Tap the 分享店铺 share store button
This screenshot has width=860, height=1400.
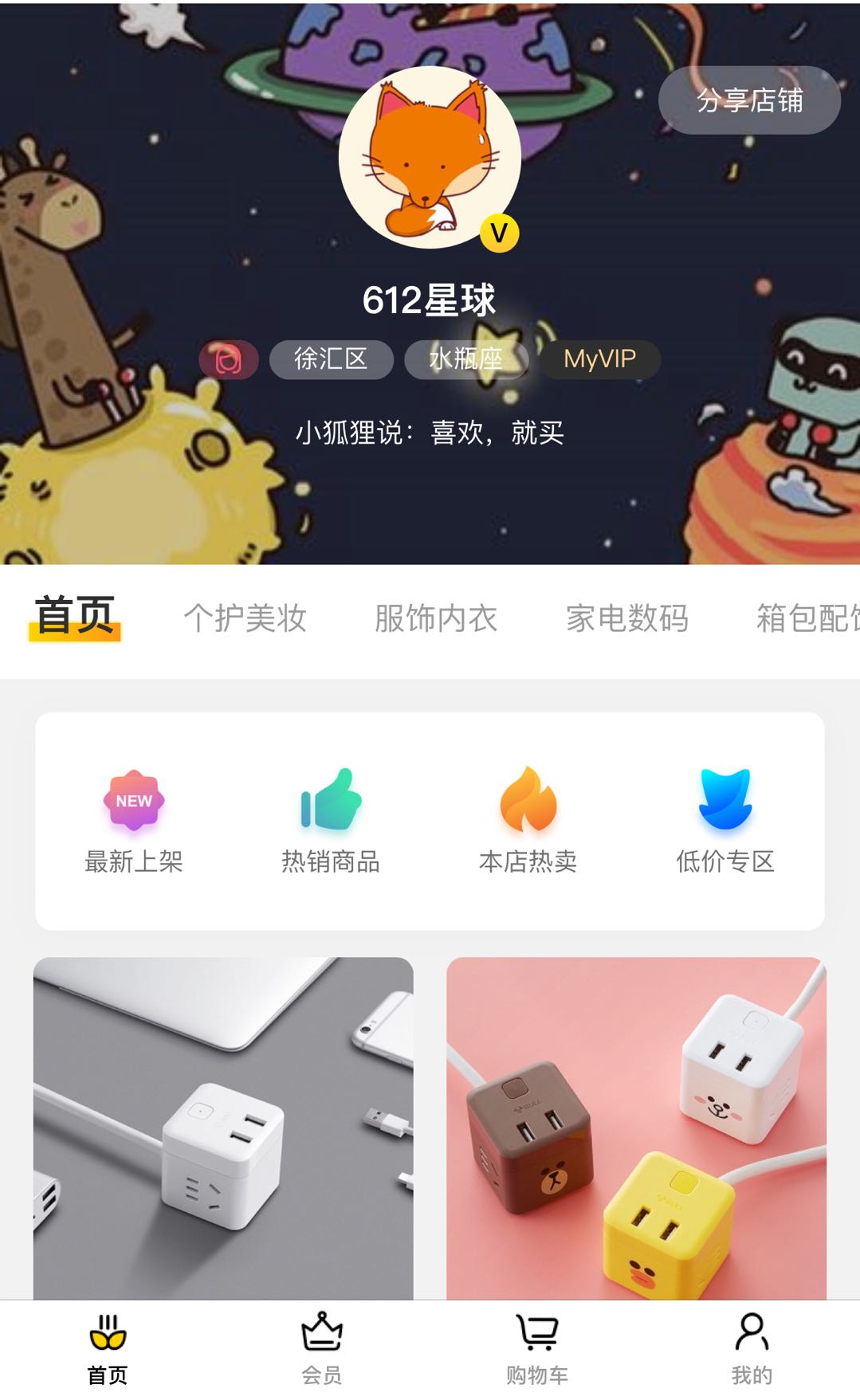click(x=749, y=100)
